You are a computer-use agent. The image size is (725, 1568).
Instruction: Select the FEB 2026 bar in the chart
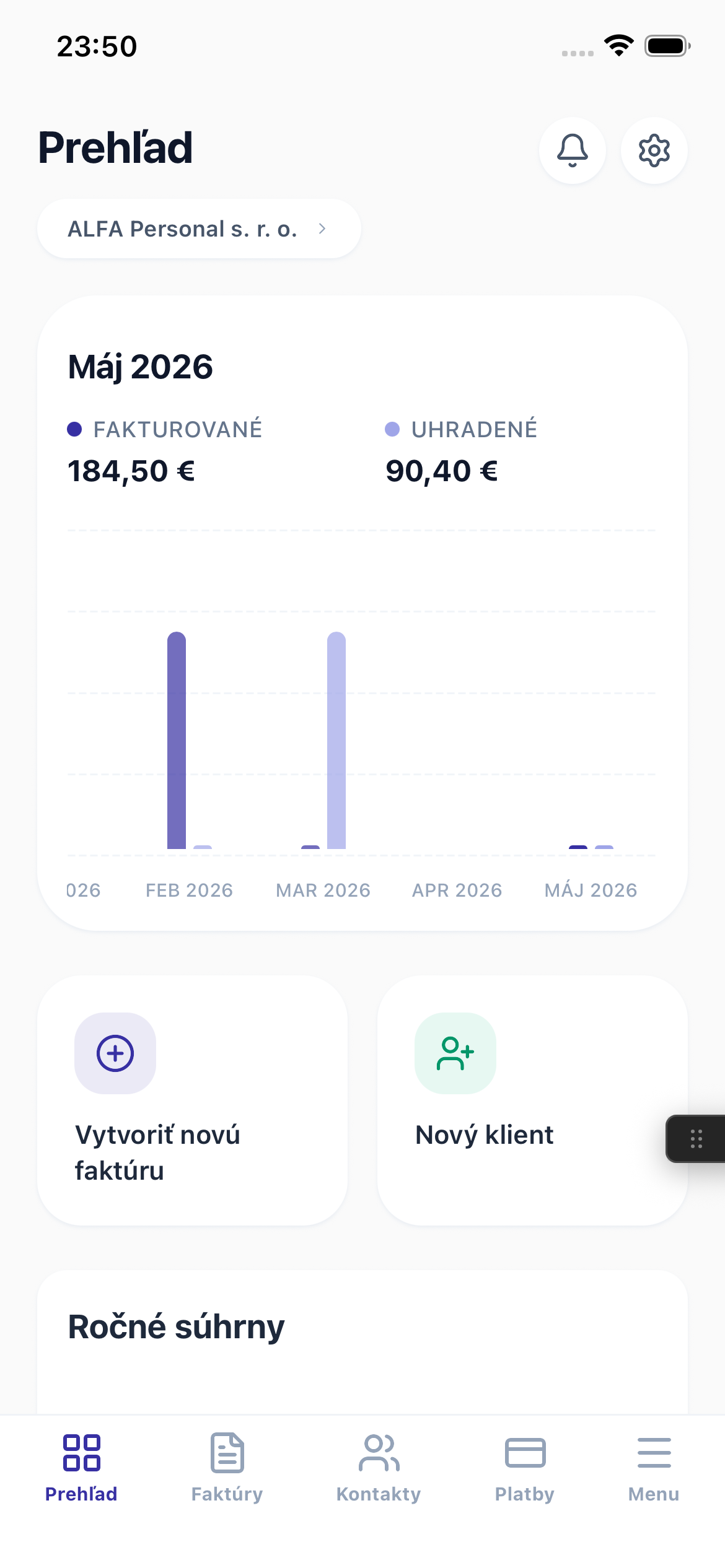pos(189,740)
